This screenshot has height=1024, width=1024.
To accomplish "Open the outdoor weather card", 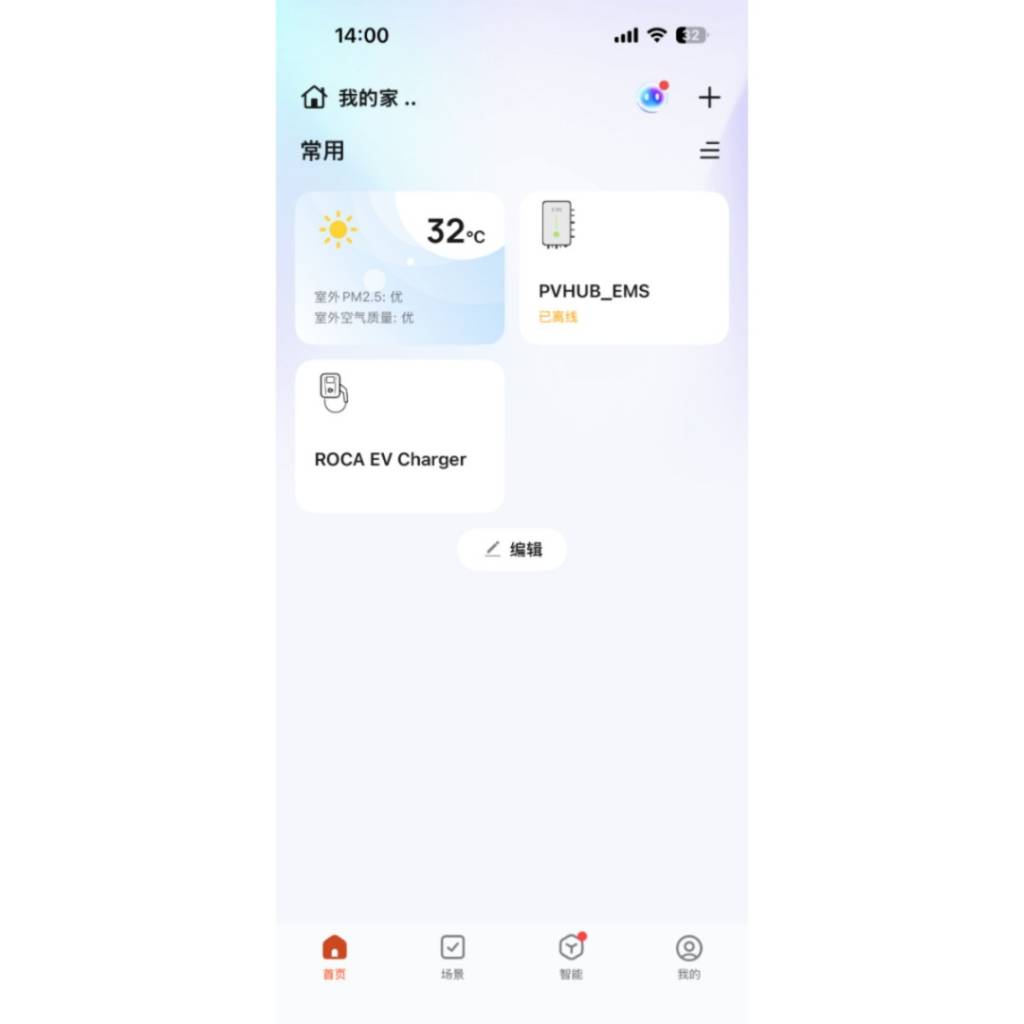I will coord(400,268).
